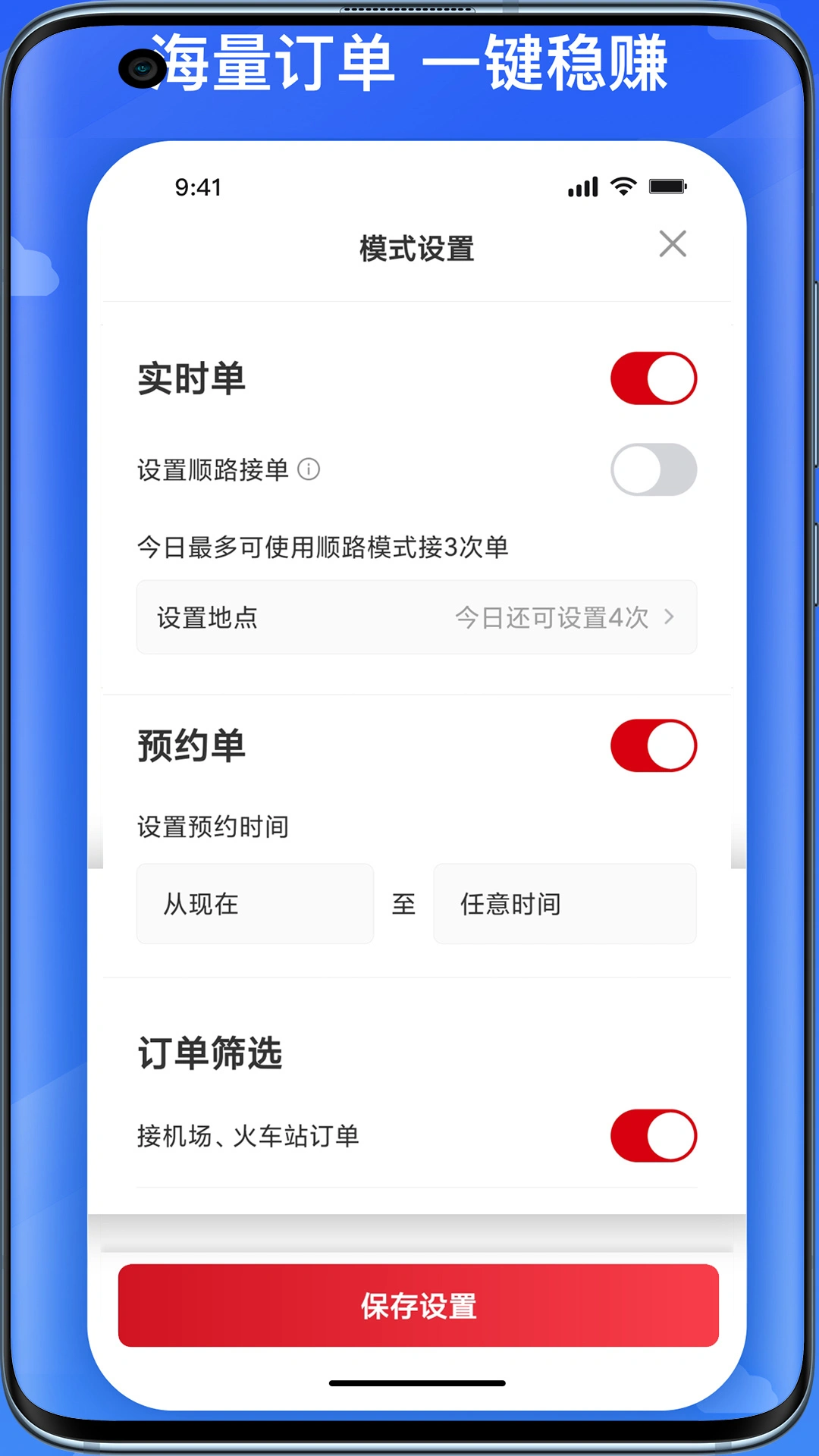Tap the X icon to close 模式设置
The image size is (819, 1456).
pyautogui.click(x=673, y=245)
